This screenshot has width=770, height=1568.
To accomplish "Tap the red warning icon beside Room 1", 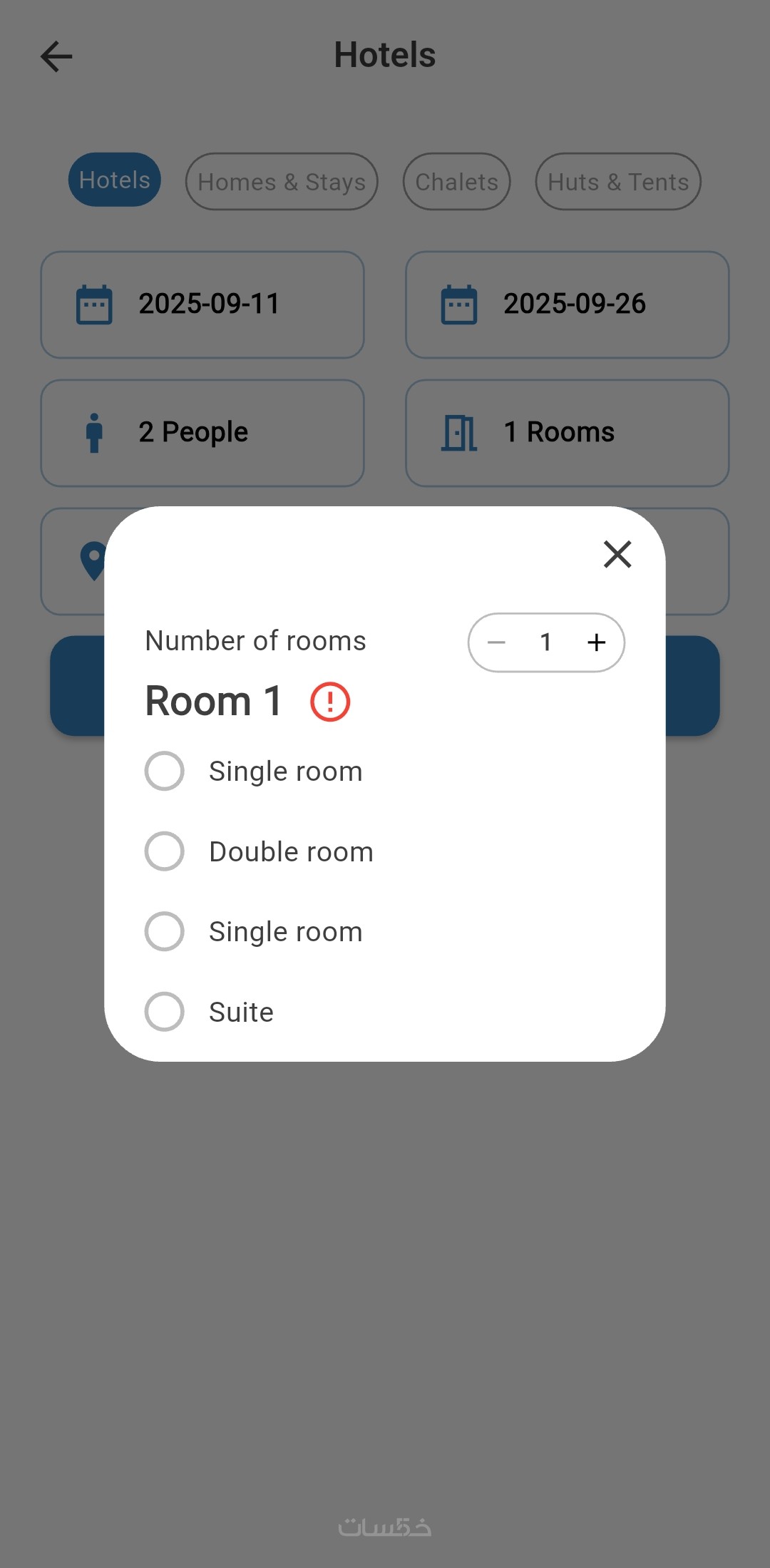I will pyautogui.click(x=330, y=702).
